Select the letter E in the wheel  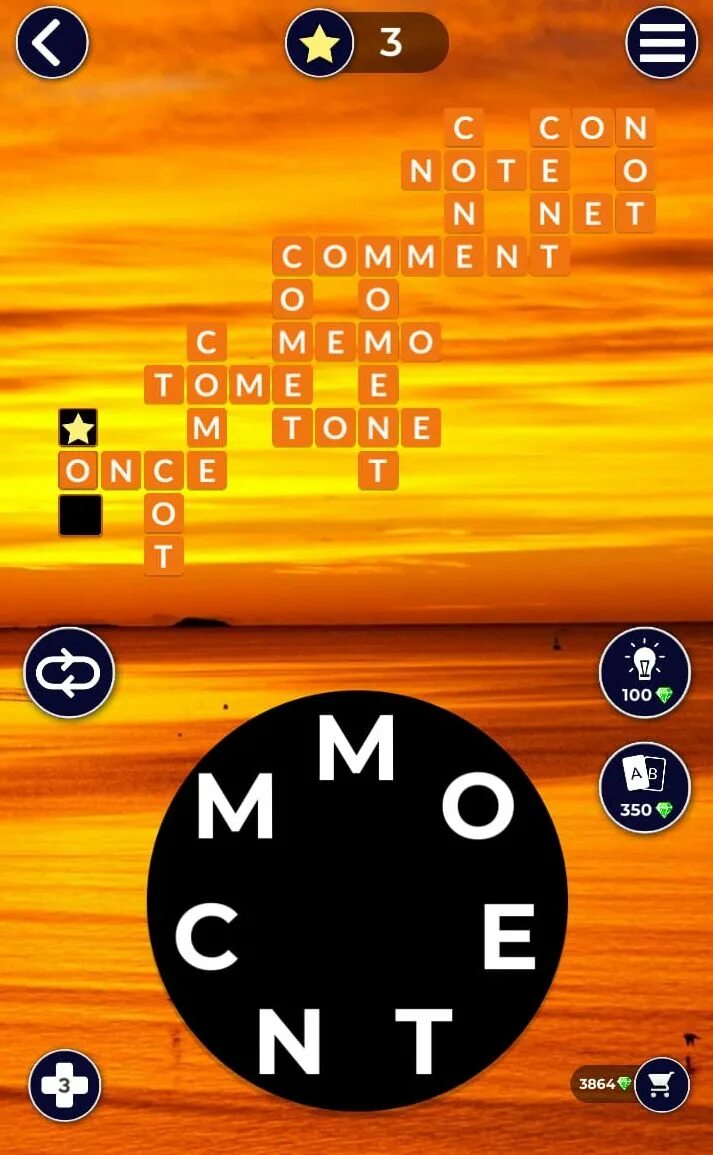pos(509,936)
